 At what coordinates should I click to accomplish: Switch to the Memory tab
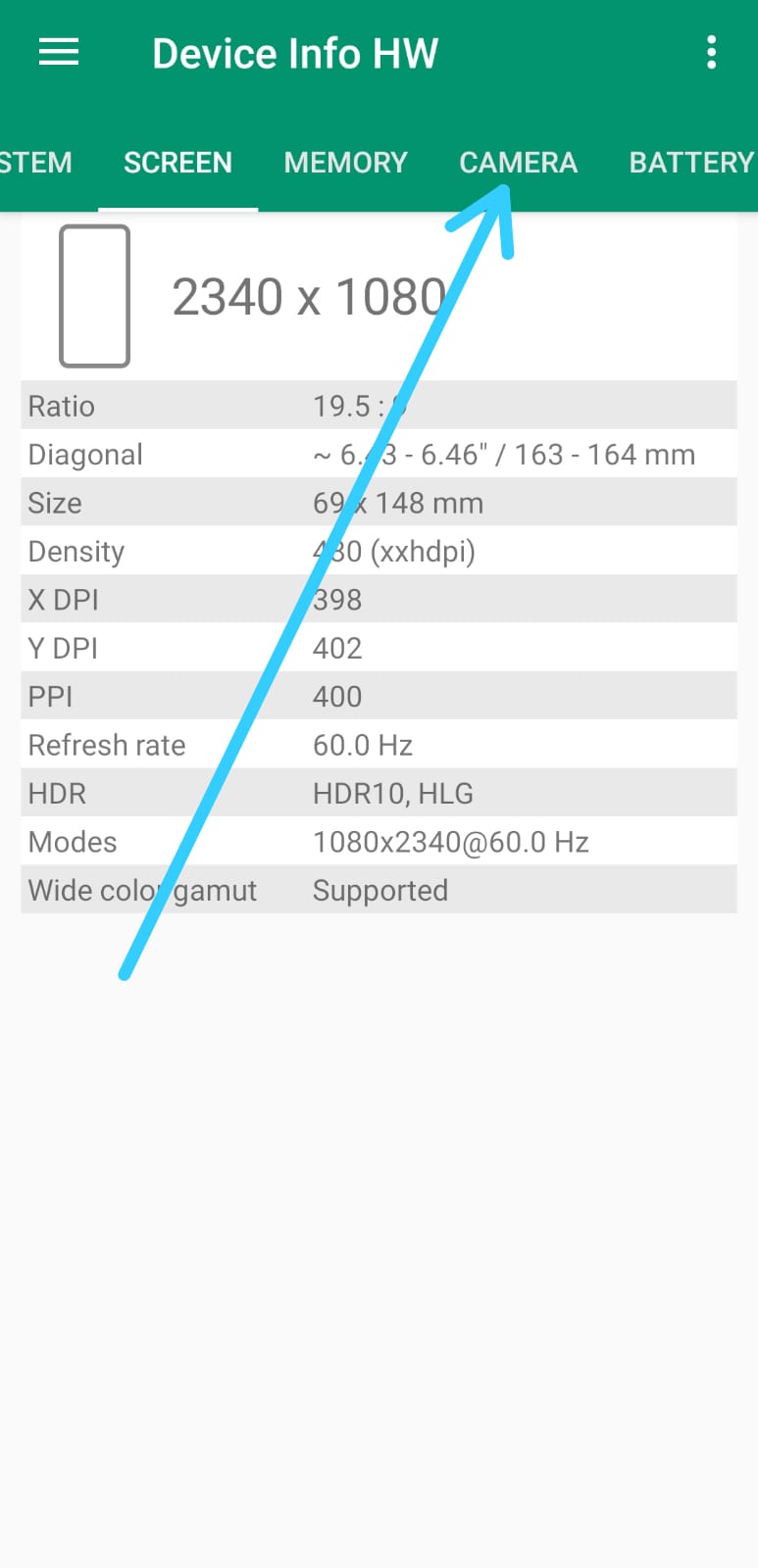345,162
